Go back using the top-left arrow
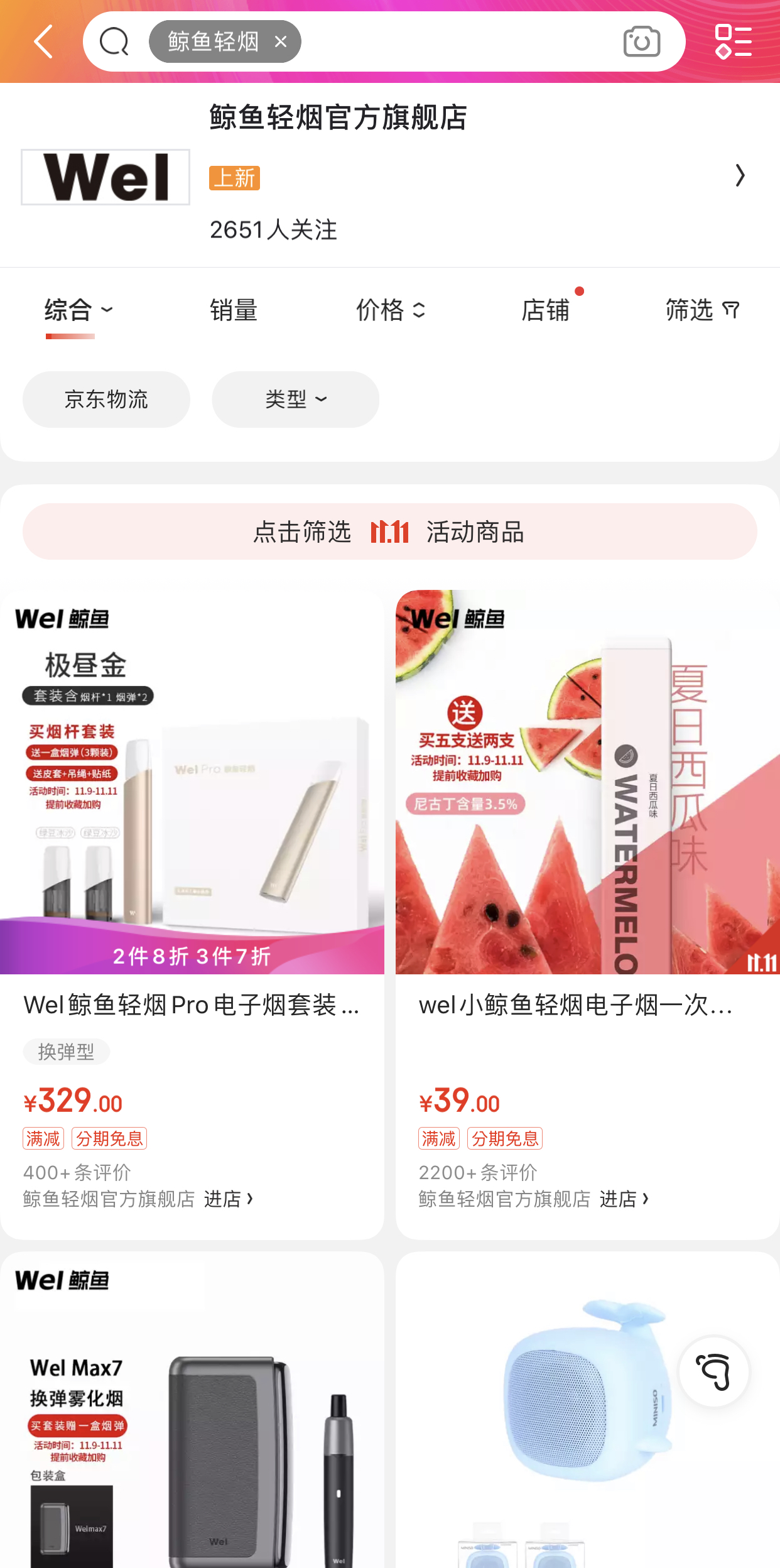 click(x=43, y=42)
